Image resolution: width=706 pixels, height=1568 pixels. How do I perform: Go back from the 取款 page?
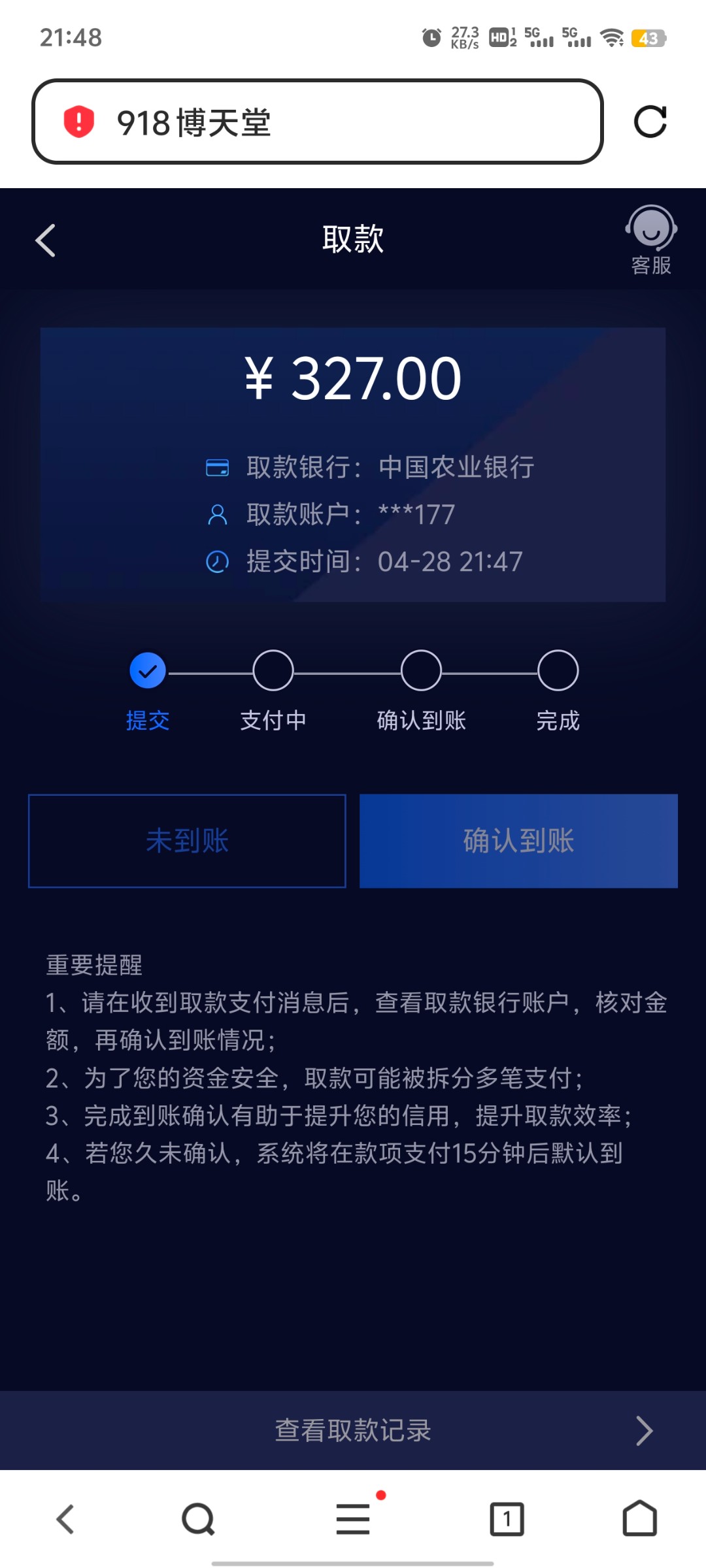point(46,240)
